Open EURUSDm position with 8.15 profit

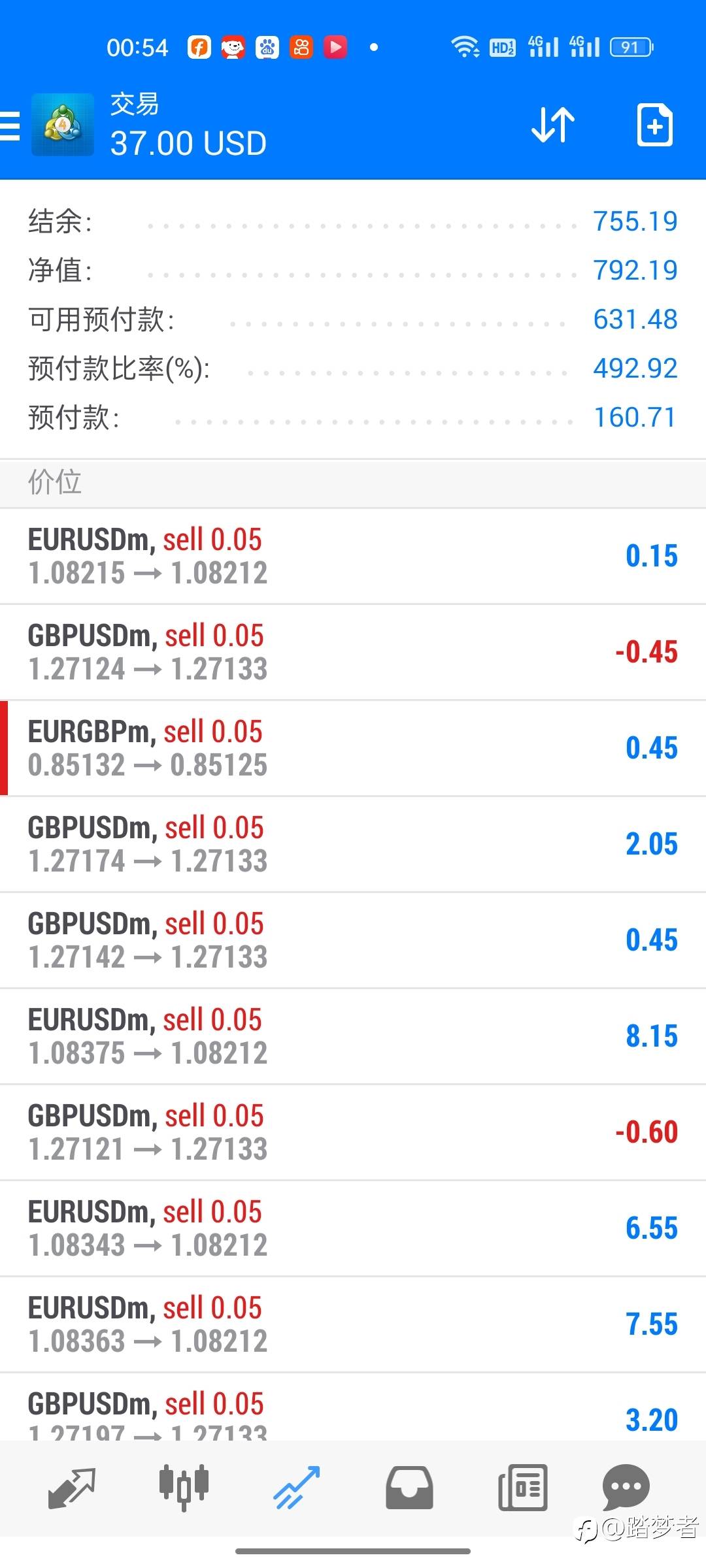click(x=353, y=1036)
